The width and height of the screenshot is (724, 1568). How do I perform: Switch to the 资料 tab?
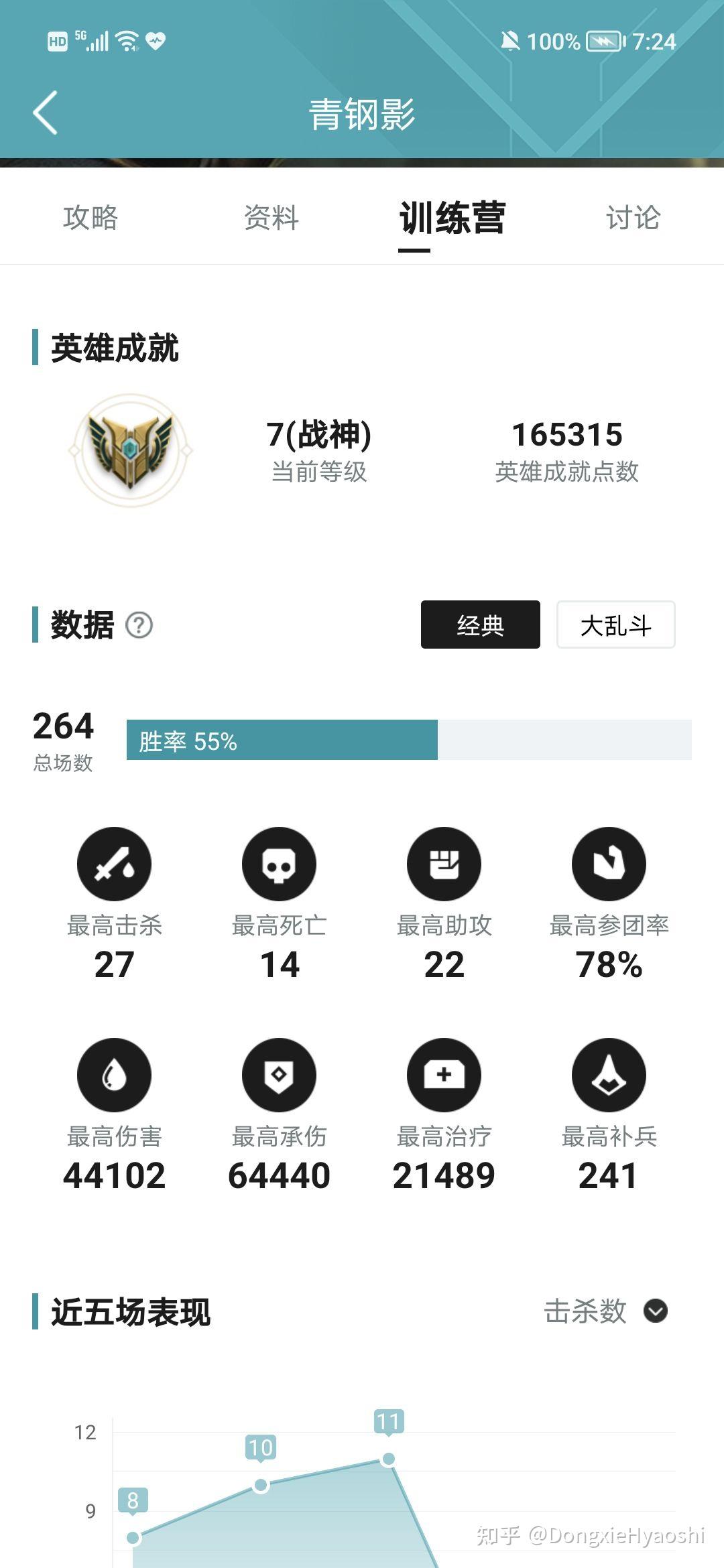271,218
